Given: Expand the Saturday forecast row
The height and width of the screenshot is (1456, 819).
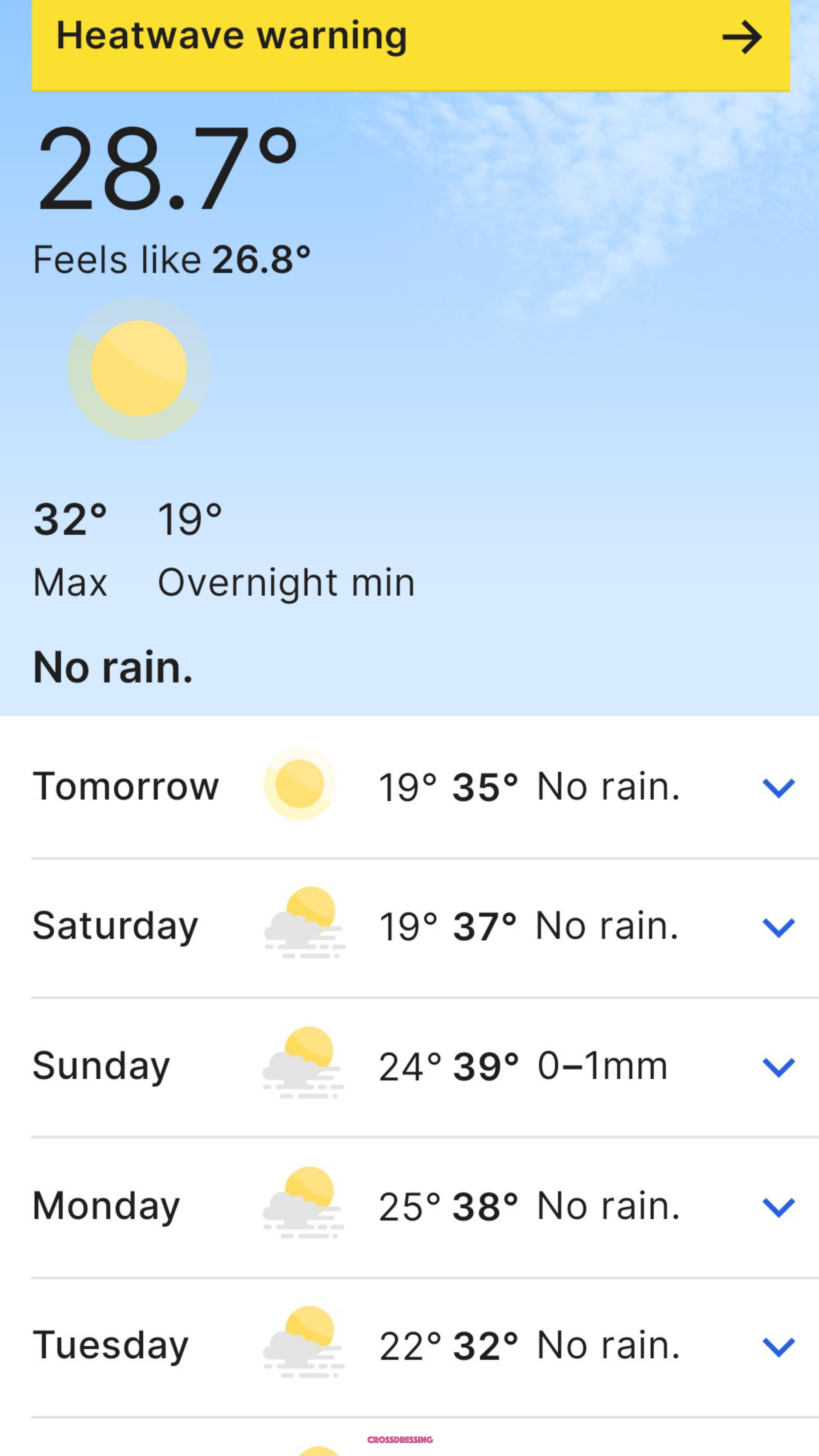Looking at the screenshot, I should coord(778,927).
